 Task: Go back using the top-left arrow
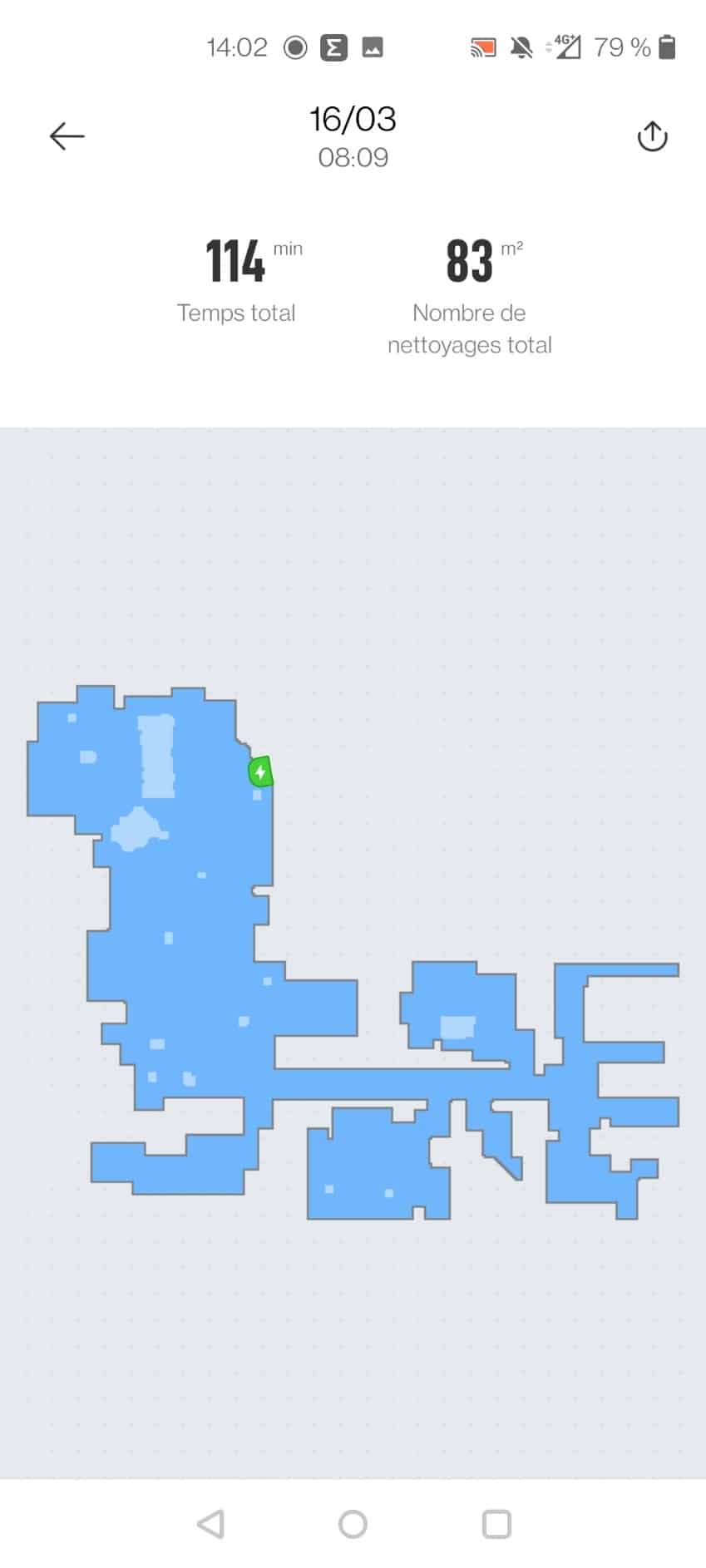pyautogui.click(x=67, y=136)
